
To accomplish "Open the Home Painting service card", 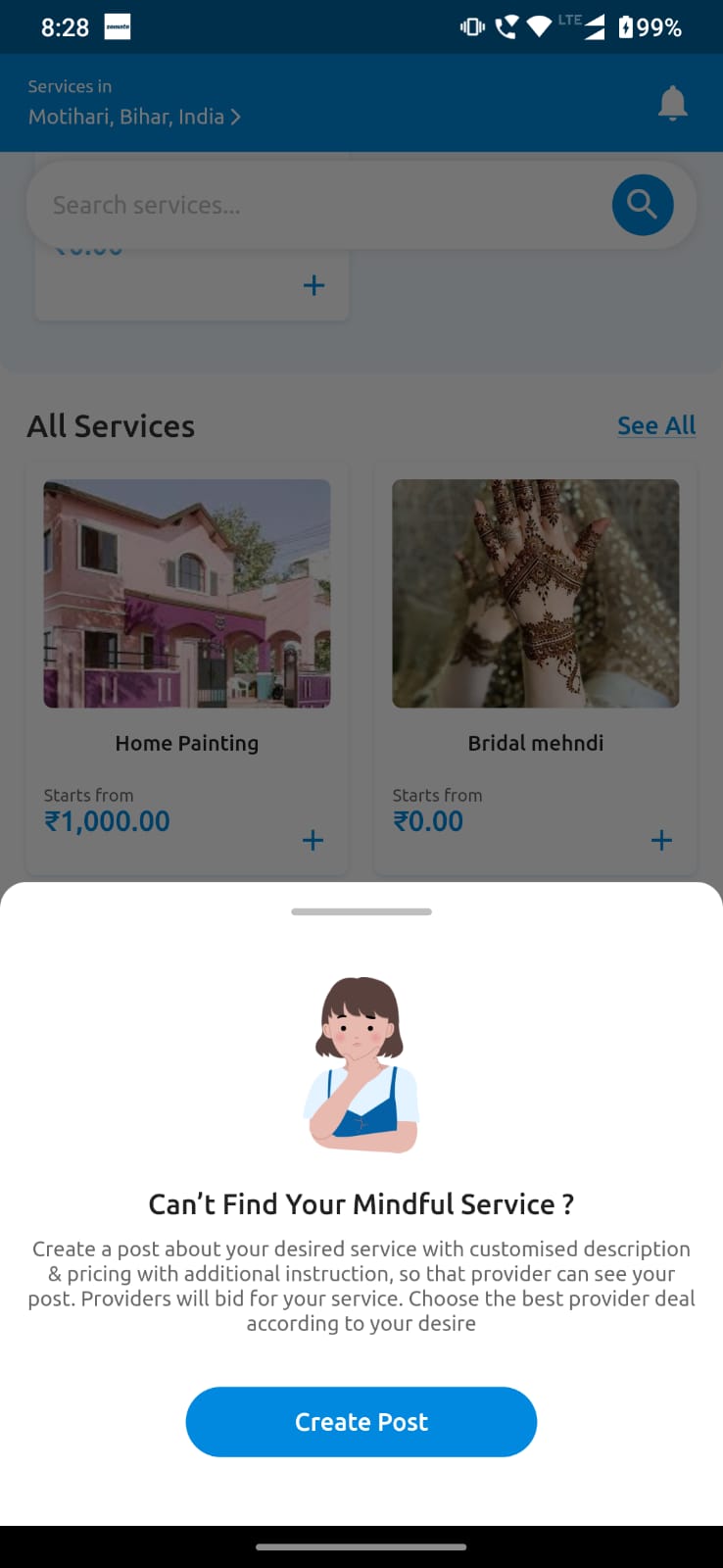I will [x=186, y=627].
